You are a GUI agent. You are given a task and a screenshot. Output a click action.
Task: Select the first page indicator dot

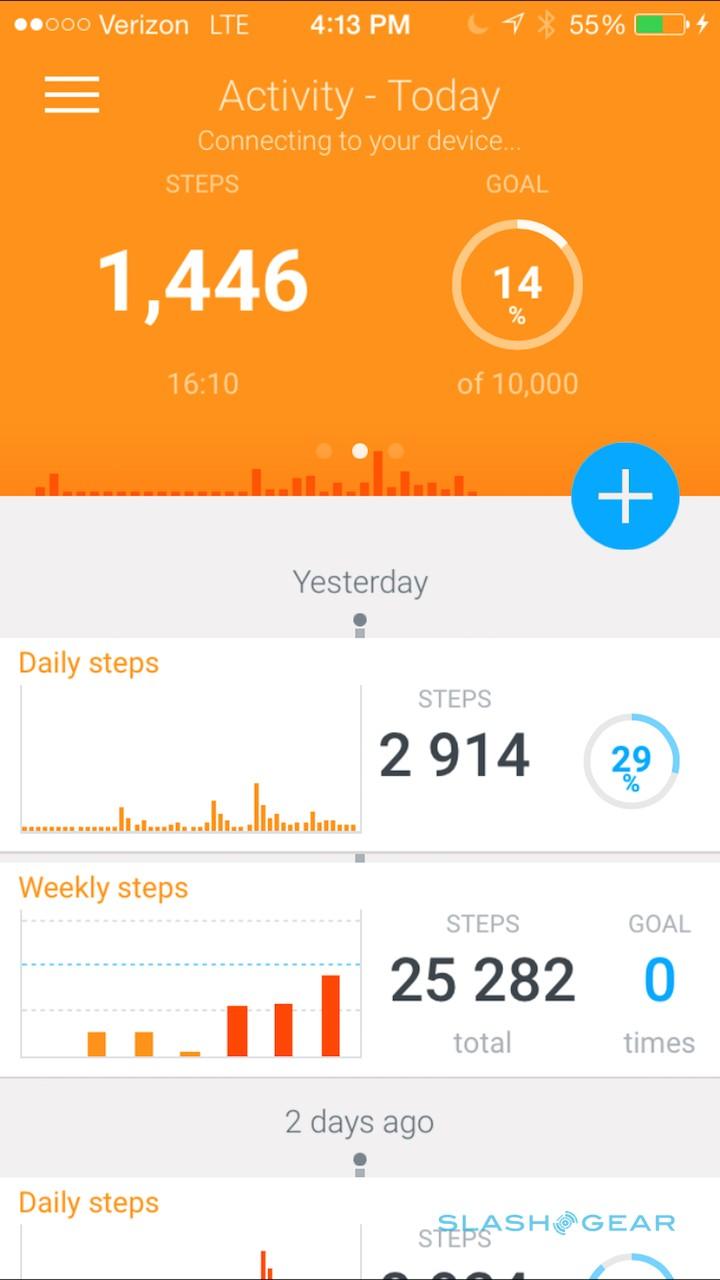click(x=324, y=451)
